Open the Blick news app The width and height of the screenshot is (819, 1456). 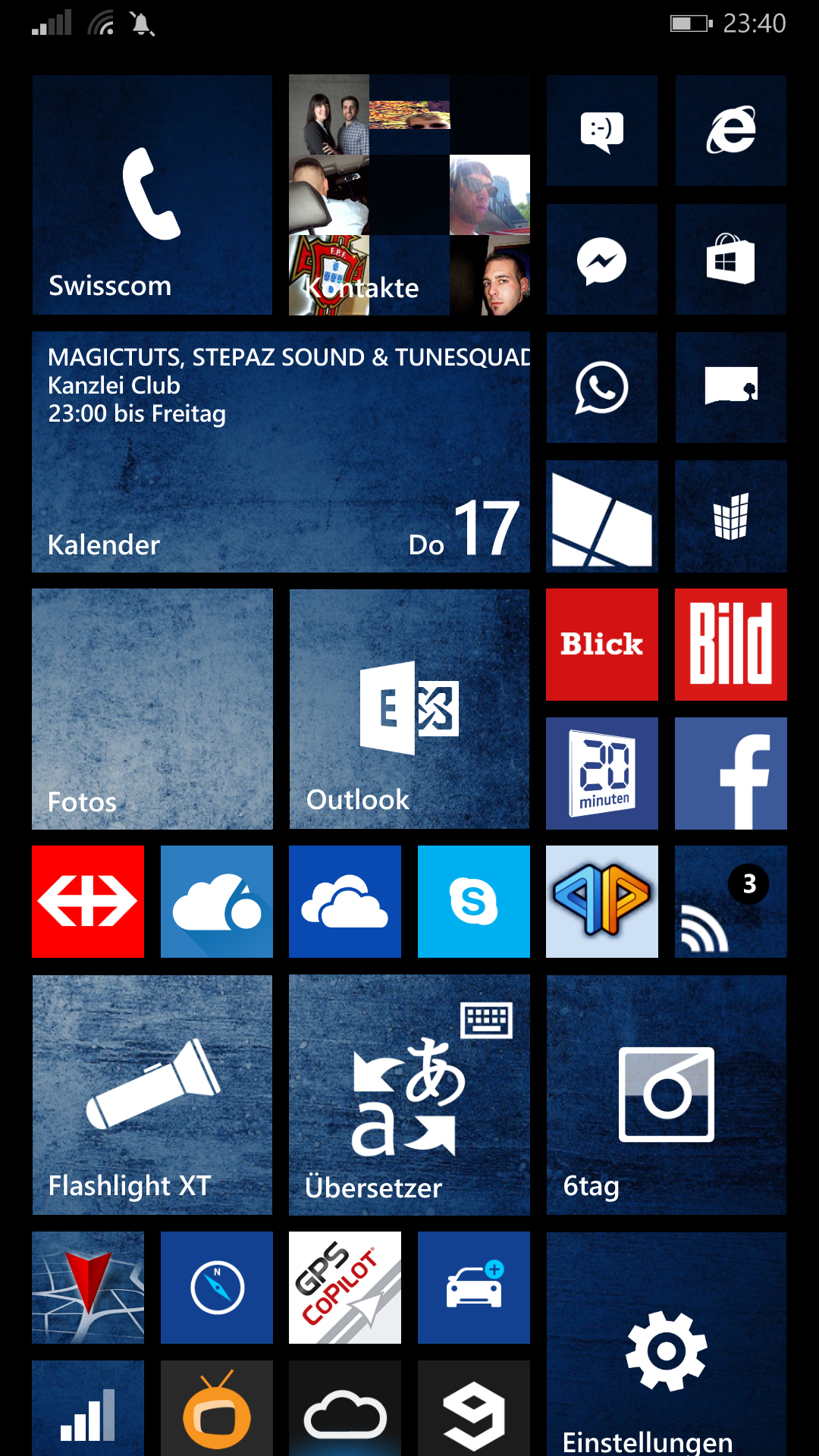coord(602,645)
